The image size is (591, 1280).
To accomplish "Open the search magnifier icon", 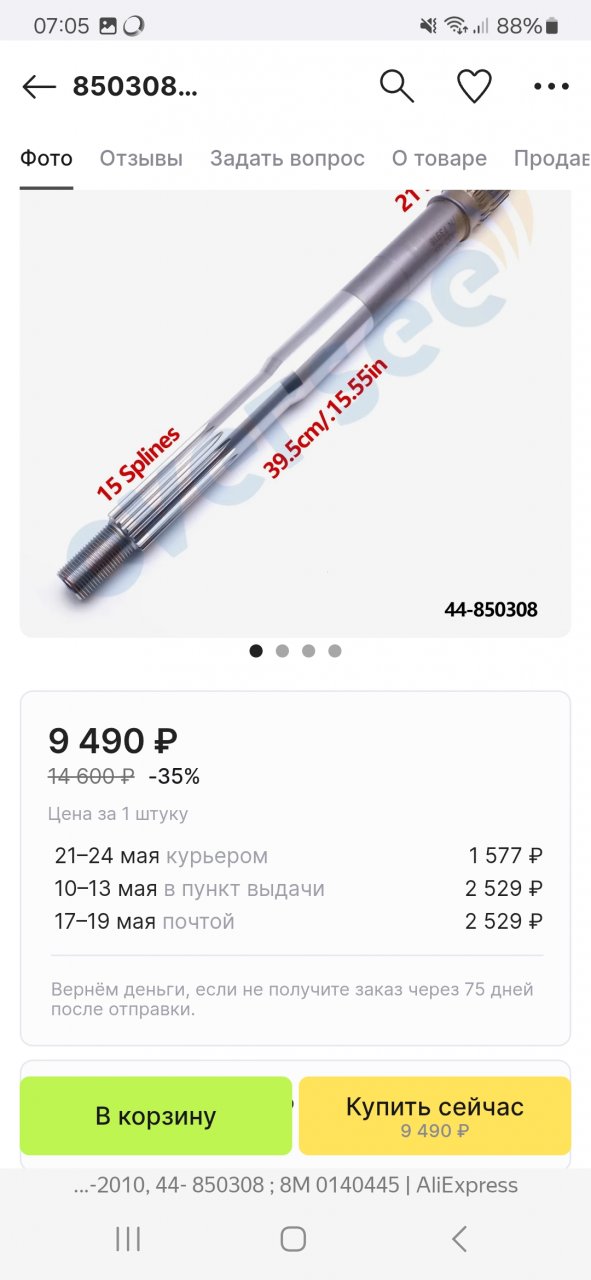I will click(x=397, y=87).
